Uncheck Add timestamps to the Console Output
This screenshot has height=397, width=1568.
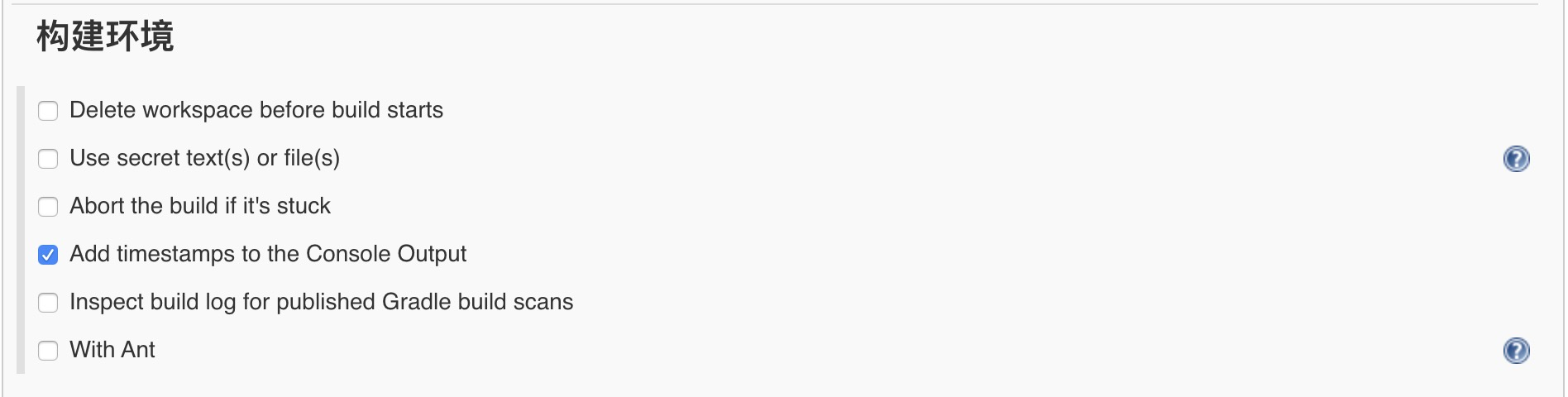[x=48, y=255]
